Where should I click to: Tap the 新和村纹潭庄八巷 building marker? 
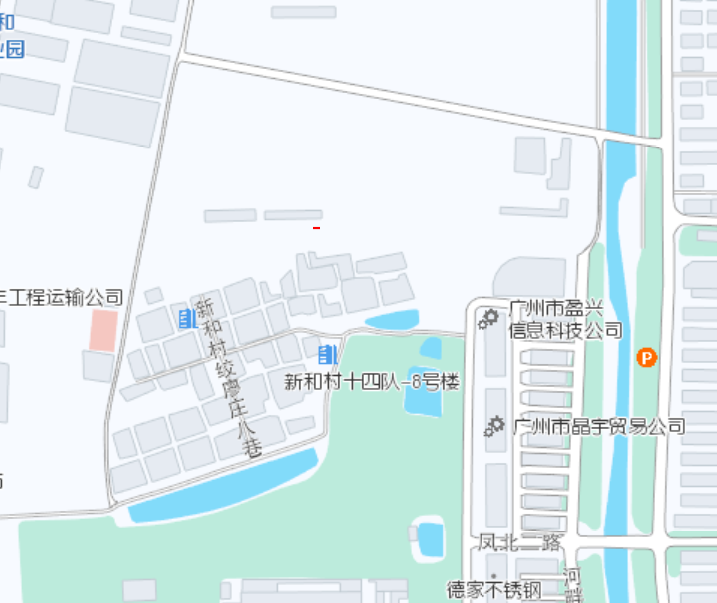point(186,319)
